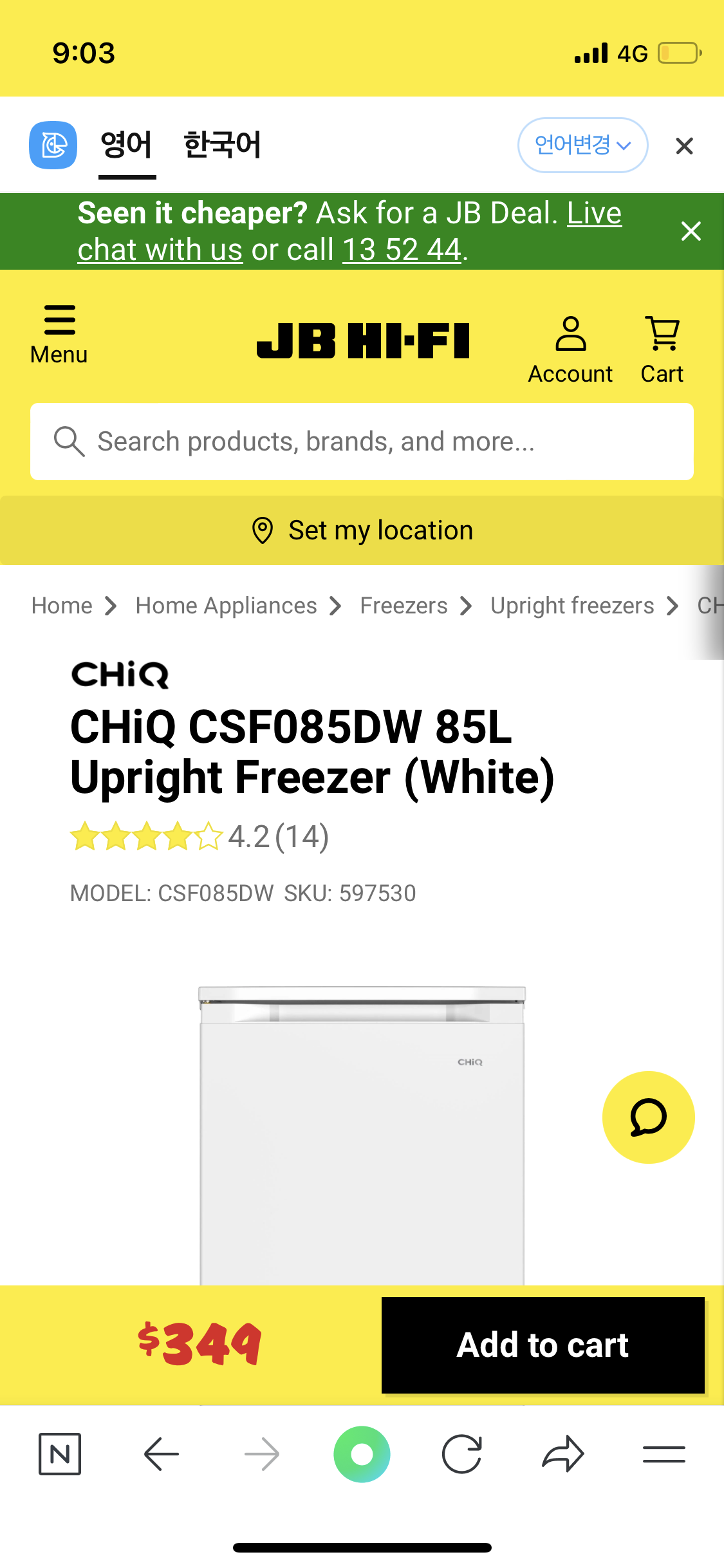Open the yellow chat bubble button

pos(648,1117)
